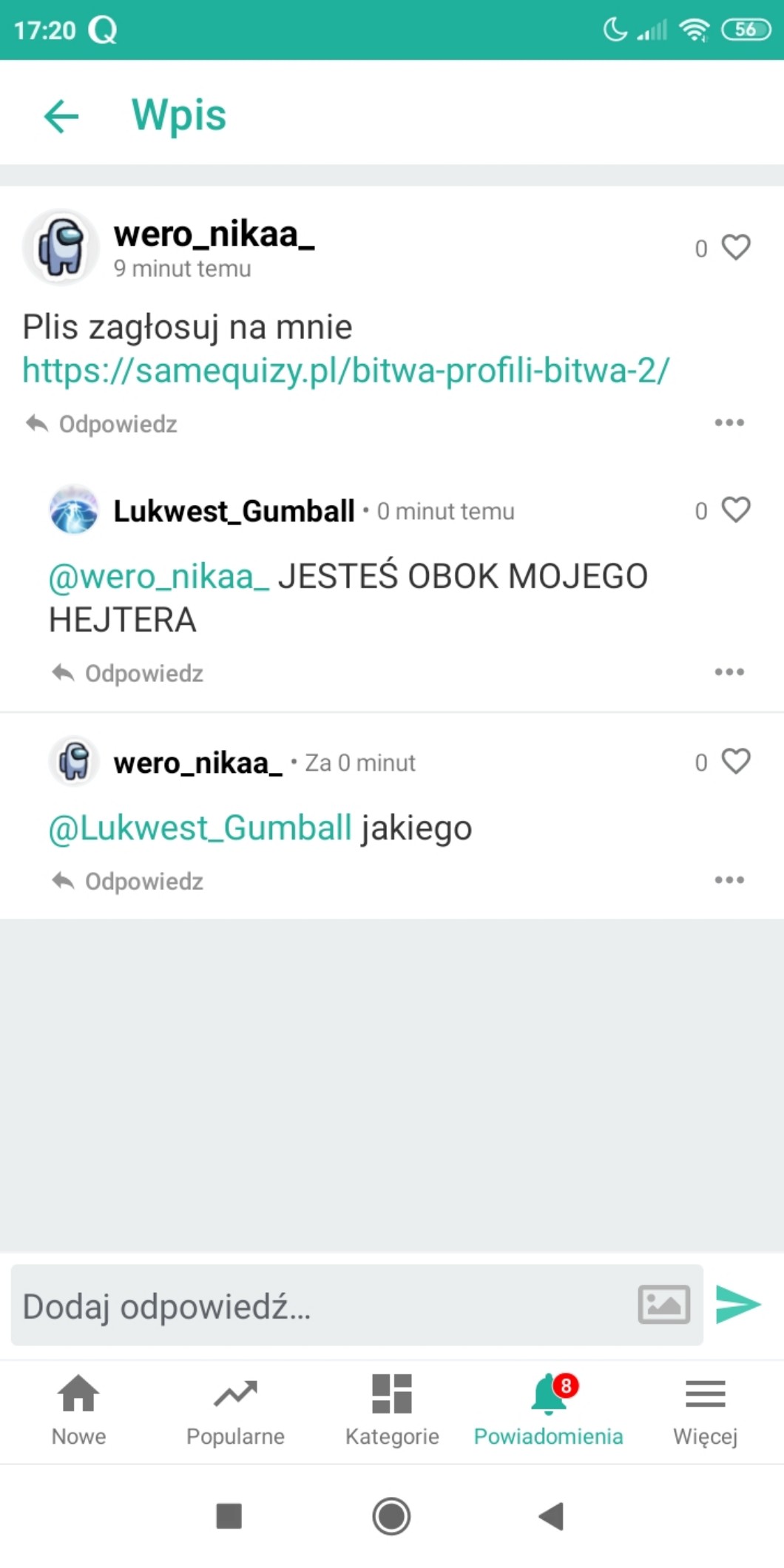784x1568 pixels.
Task: Open the three-dot menu for the main post
Action: click(729, 422)
